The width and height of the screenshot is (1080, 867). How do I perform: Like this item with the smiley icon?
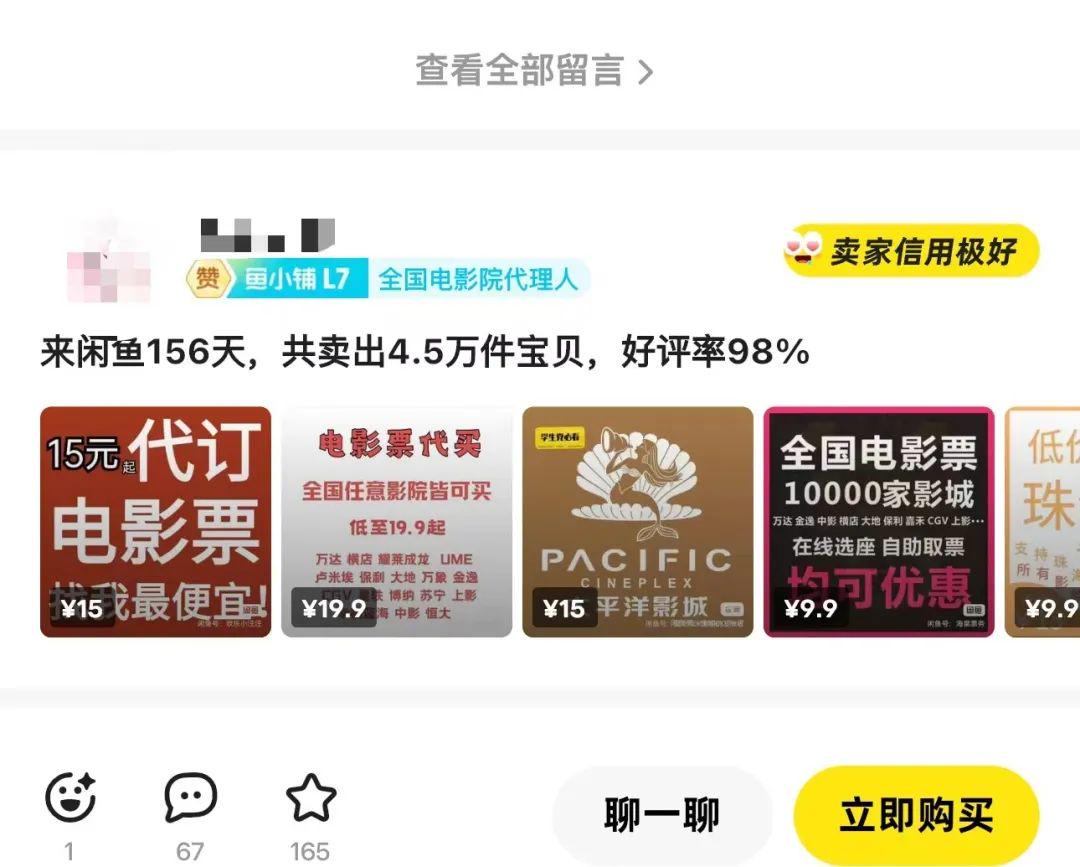70,797
